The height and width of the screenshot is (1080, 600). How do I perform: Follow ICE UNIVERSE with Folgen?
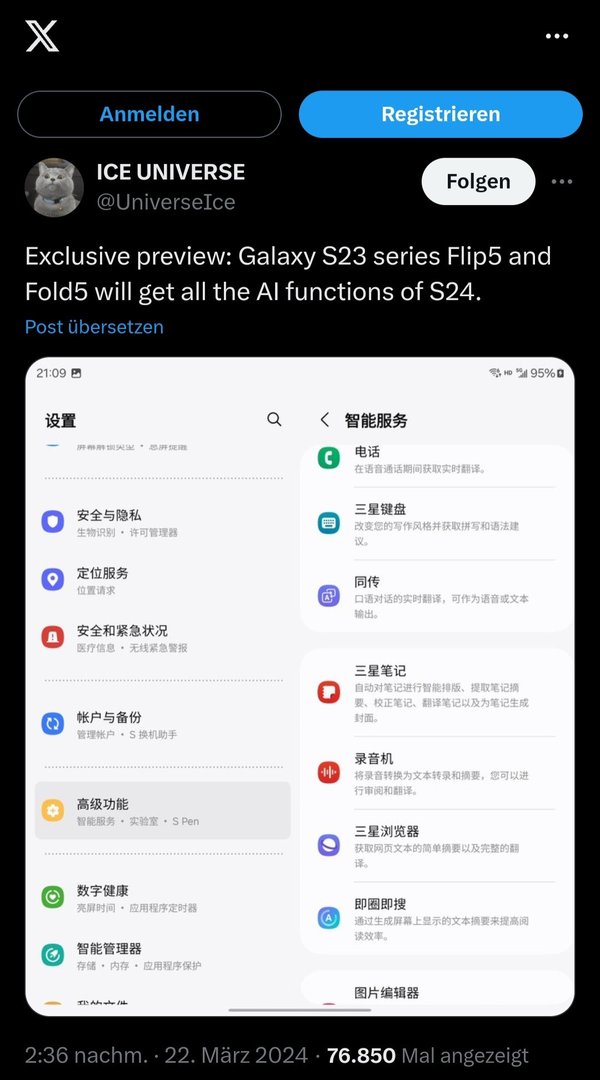click(478, 181)
